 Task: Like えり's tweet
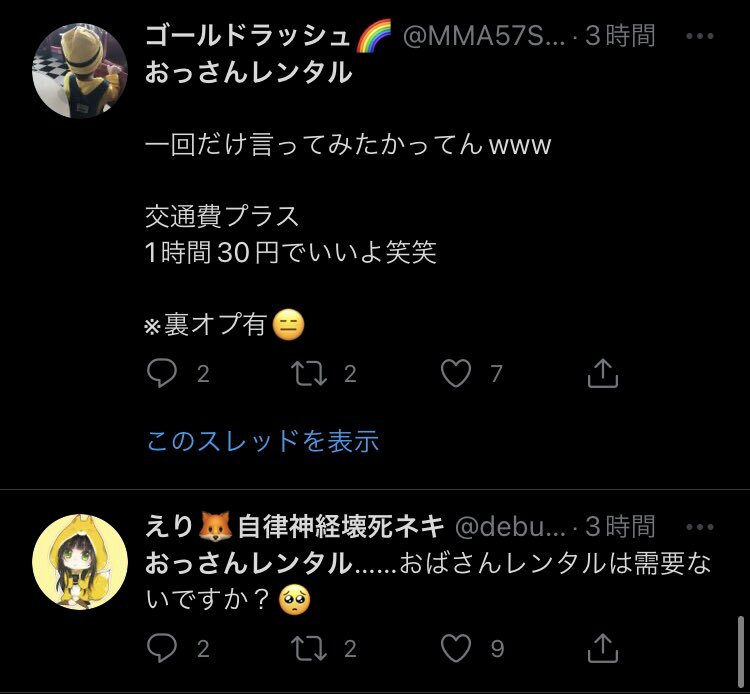point(456,649)
